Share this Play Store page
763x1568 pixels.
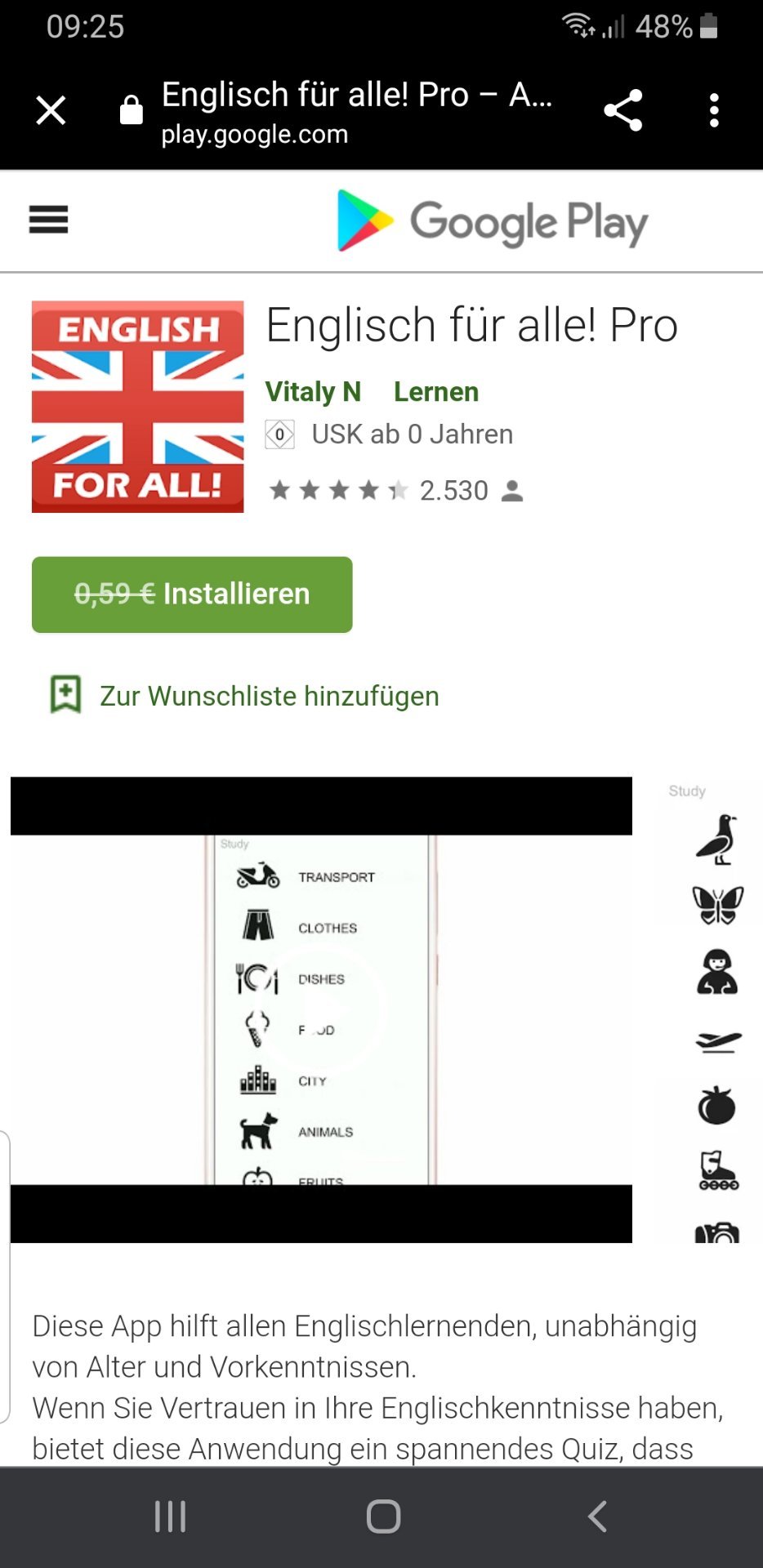[x=622, y=110]
